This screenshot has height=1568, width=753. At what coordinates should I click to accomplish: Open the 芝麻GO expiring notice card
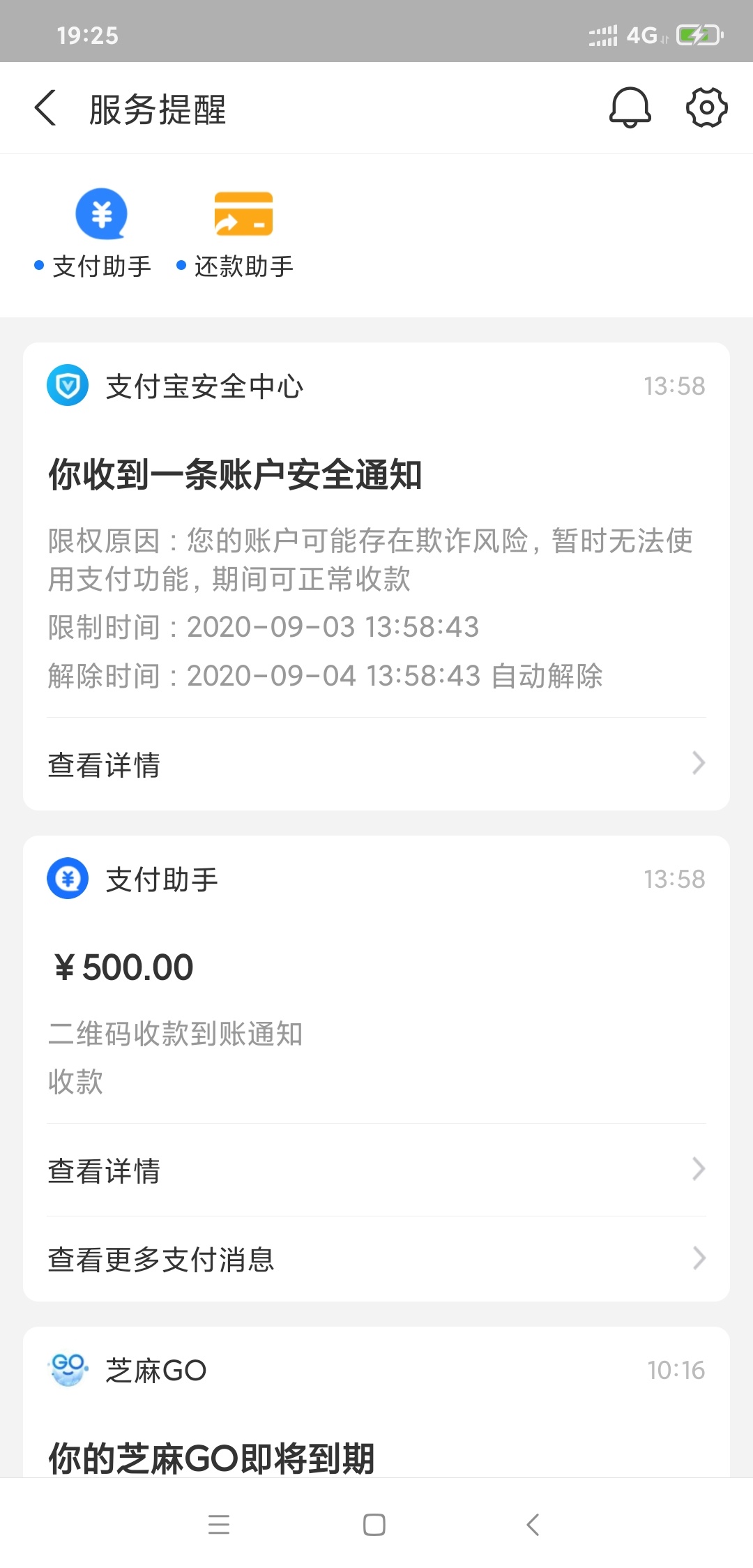tap(376, 1402)
